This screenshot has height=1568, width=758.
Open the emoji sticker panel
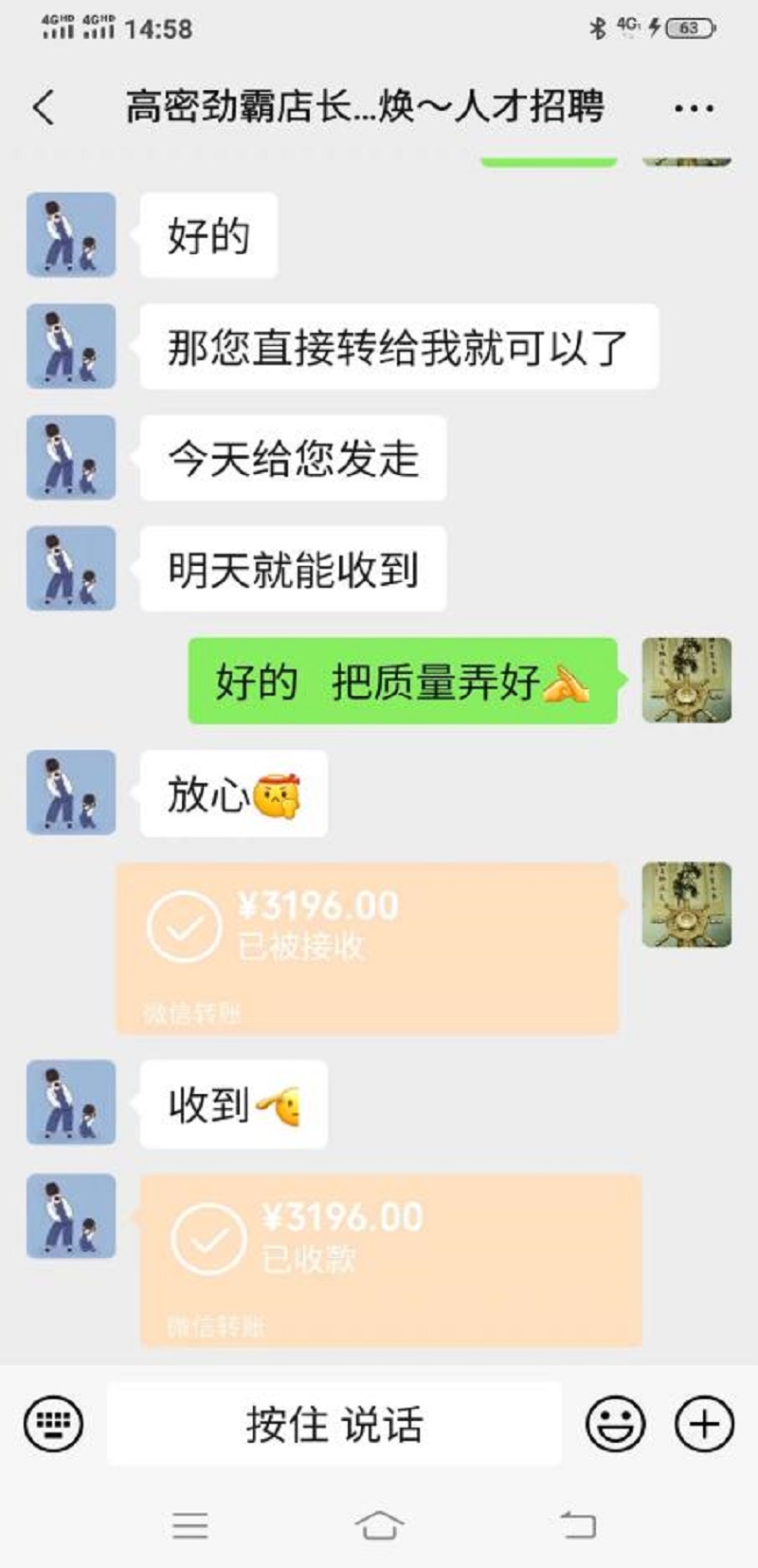pyautogui.click(x=616, y=1424)
